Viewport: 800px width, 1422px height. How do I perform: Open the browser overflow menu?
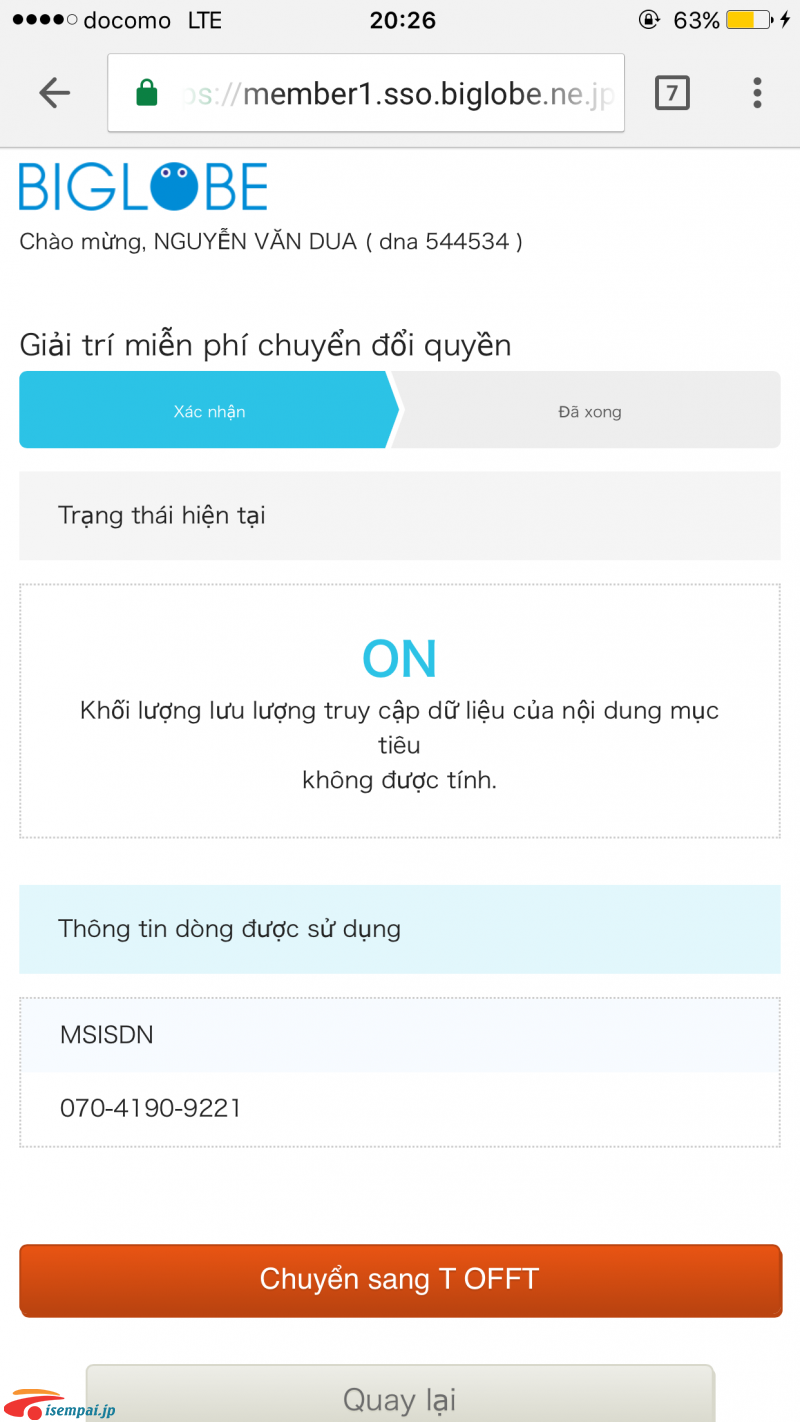[757, 93]
